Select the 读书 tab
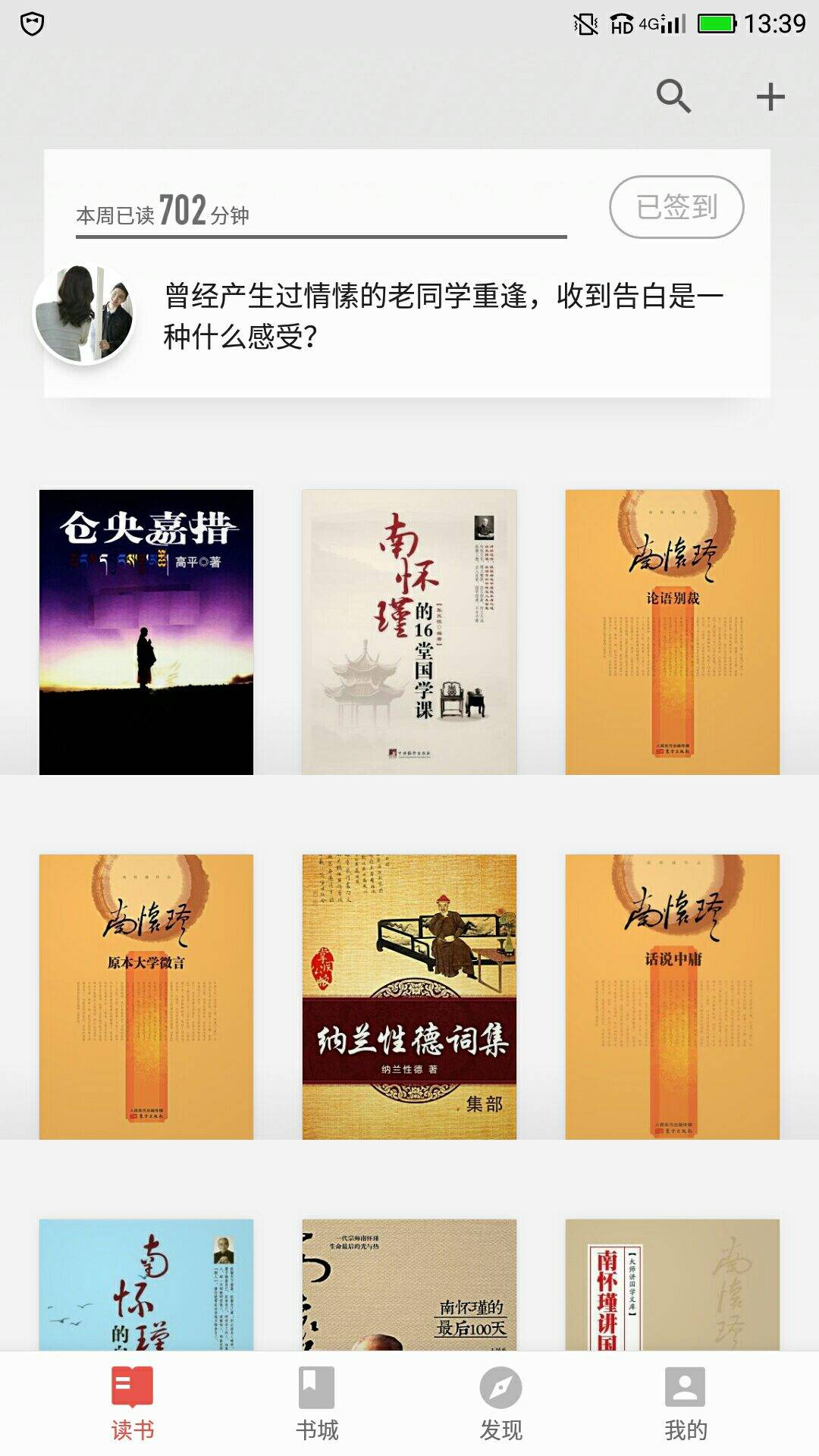 (x=133, y=1403)
